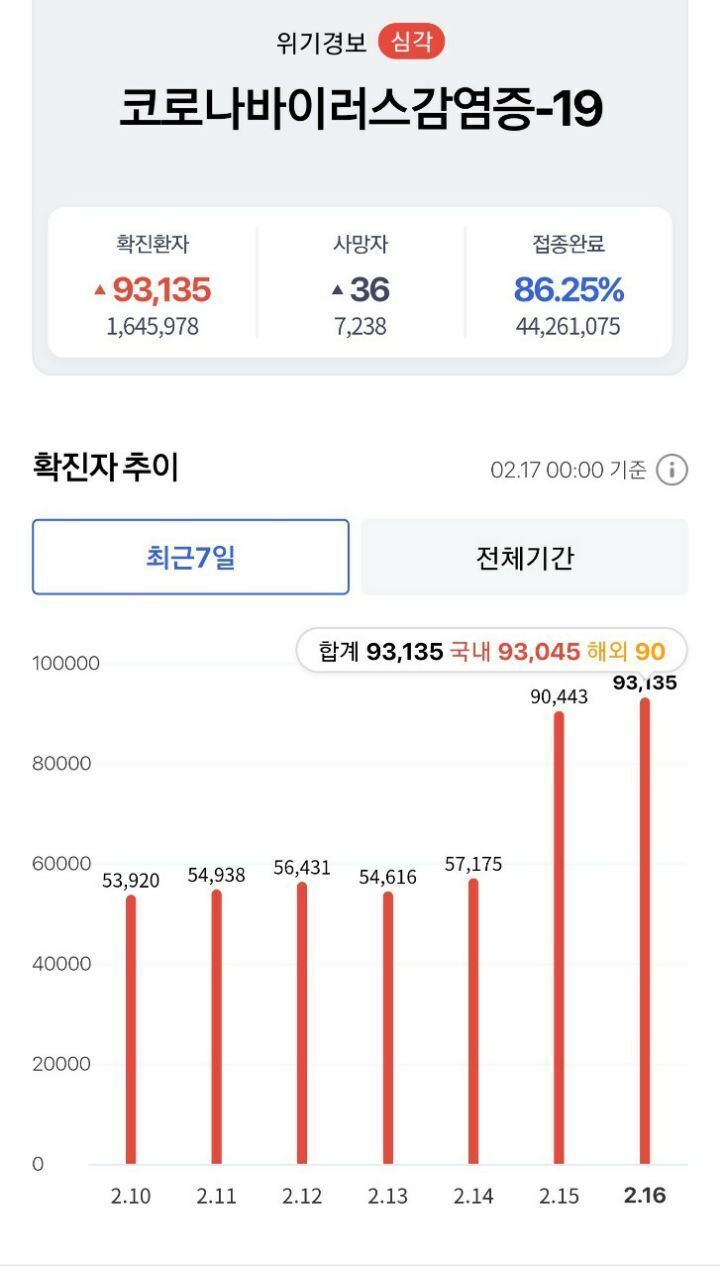
Task: Open the info icon beside 02.17 00:00 기준
Action: (x=672, y=470)
